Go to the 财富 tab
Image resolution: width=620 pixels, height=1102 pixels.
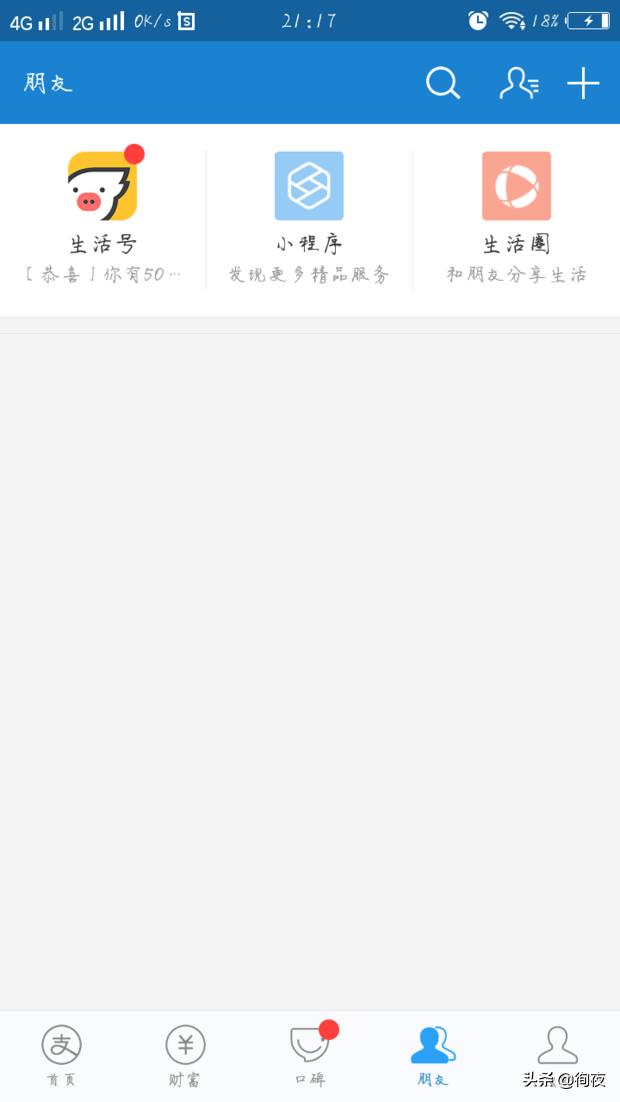pyautogui.click(x=185, y=1055)
